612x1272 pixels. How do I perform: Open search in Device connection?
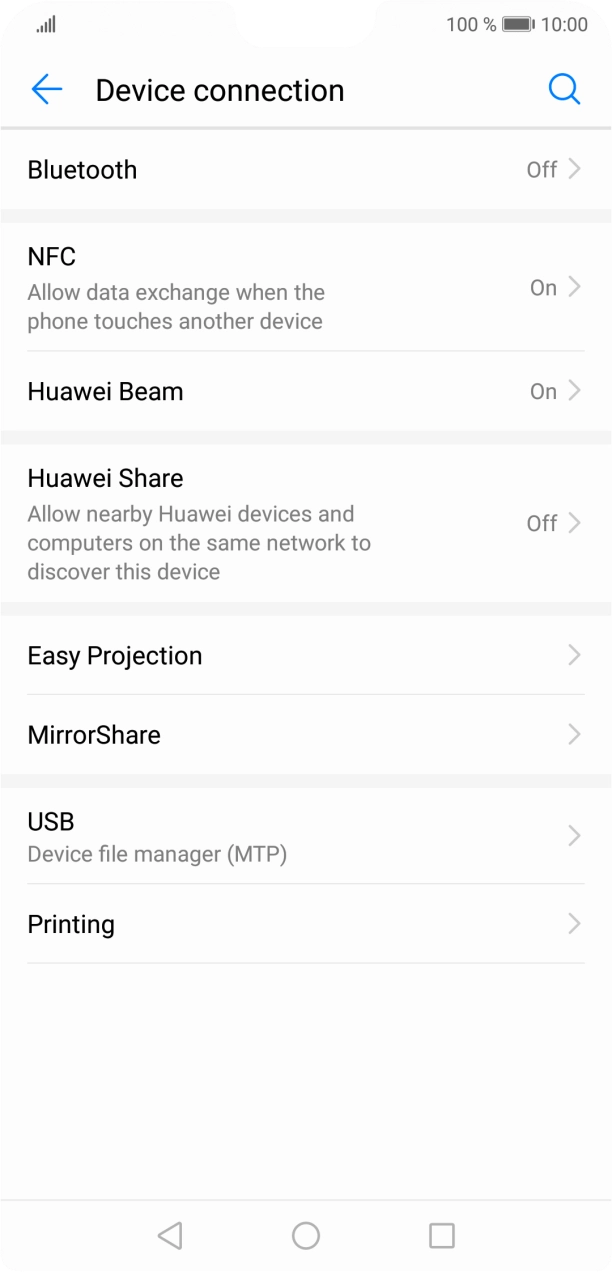point(564,90)
